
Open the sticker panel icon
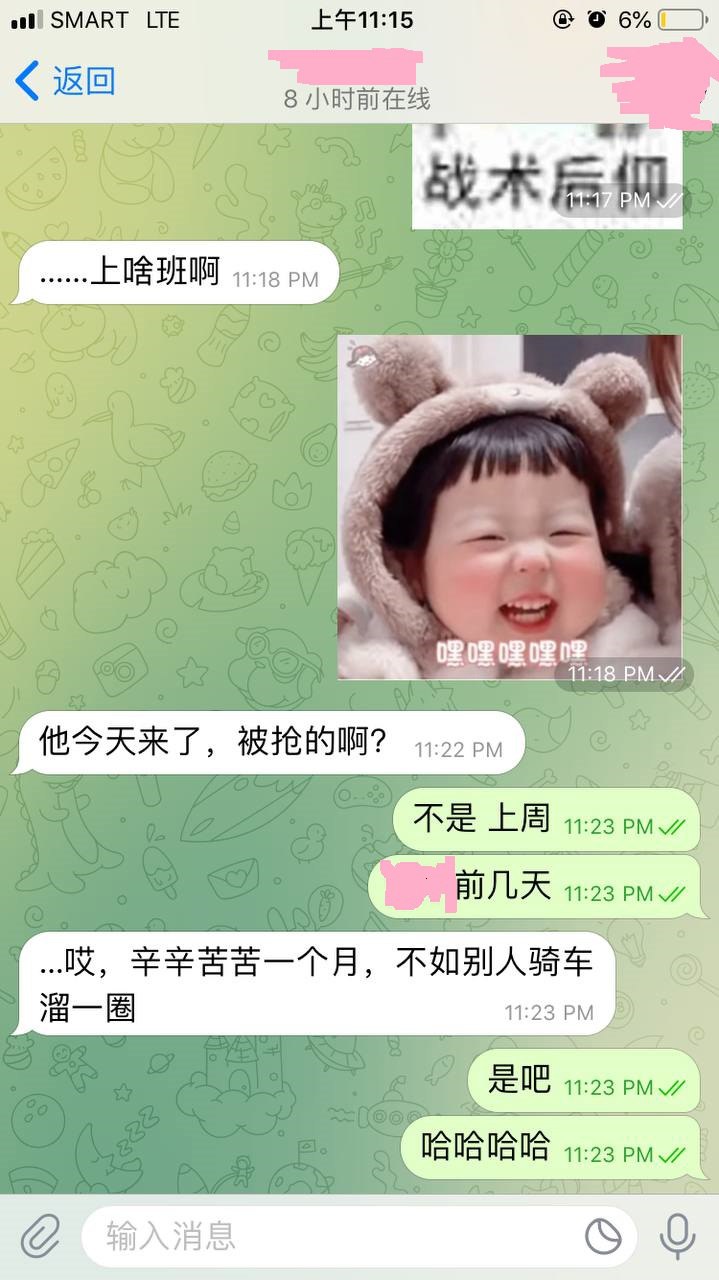pos(603,1238)
